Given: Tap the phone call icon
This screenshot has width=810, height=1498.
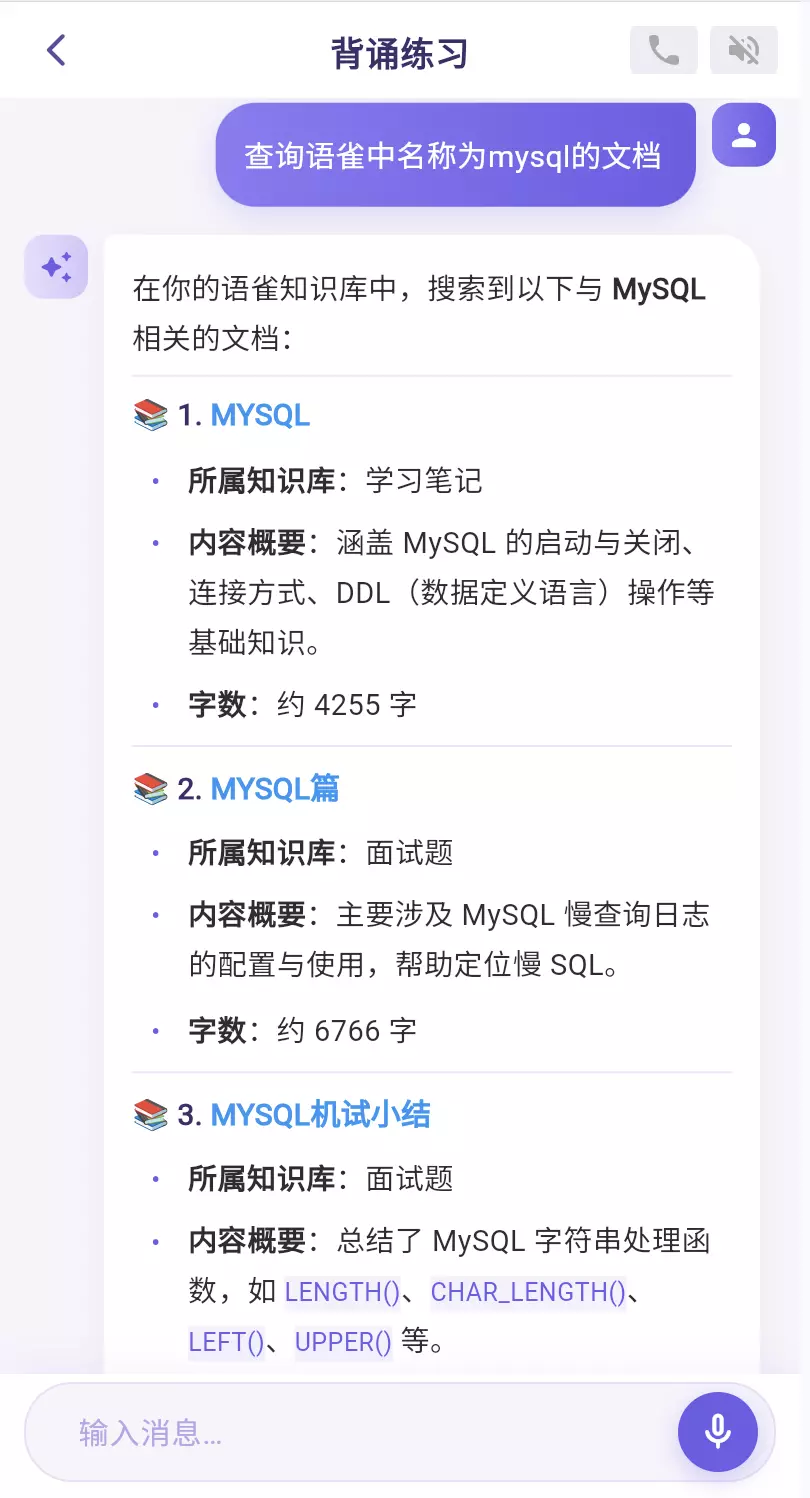Looking at the screenshot, I should [663, 50].
